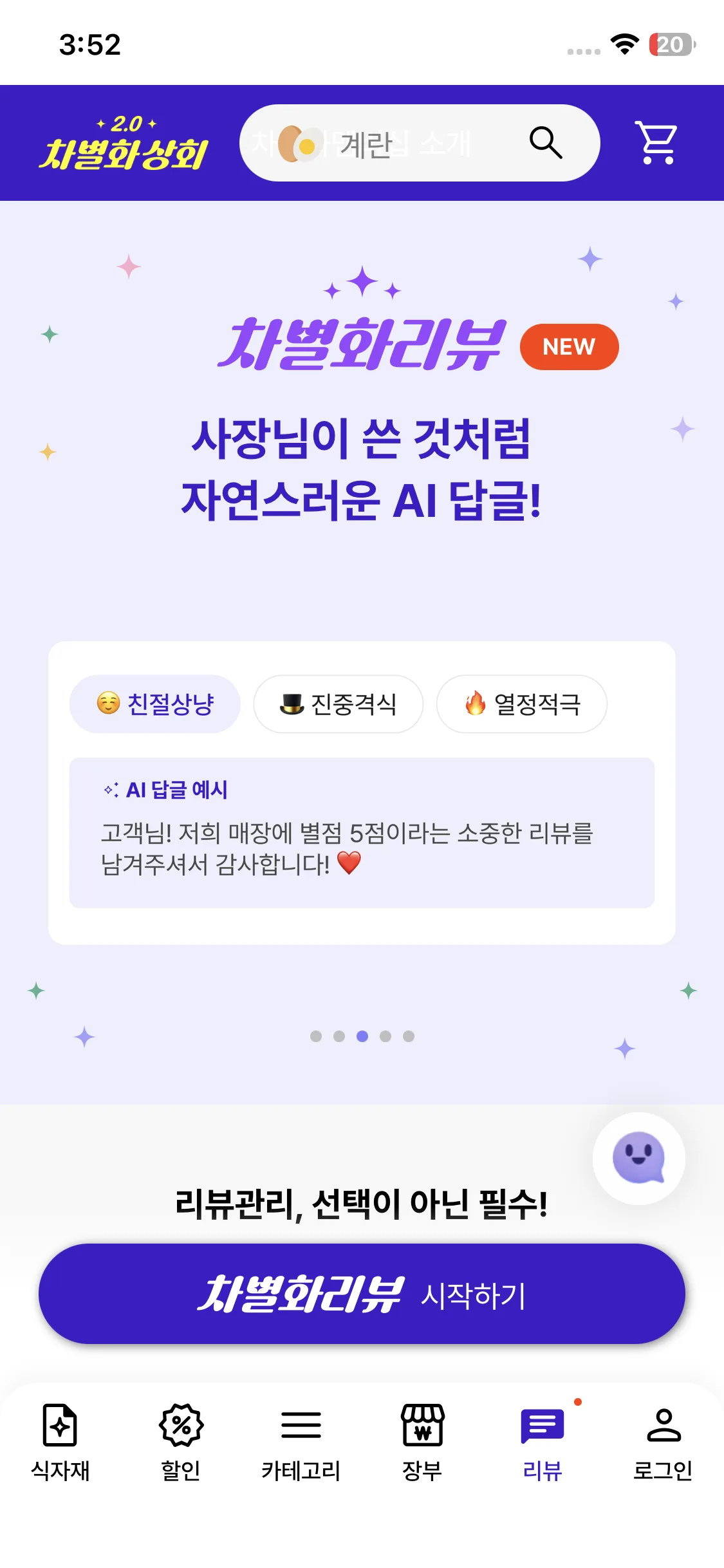Open the 카테고리 tab
Image resolution: width=724 pixels, height=1568 pixels.
(x=301, y=1442)
